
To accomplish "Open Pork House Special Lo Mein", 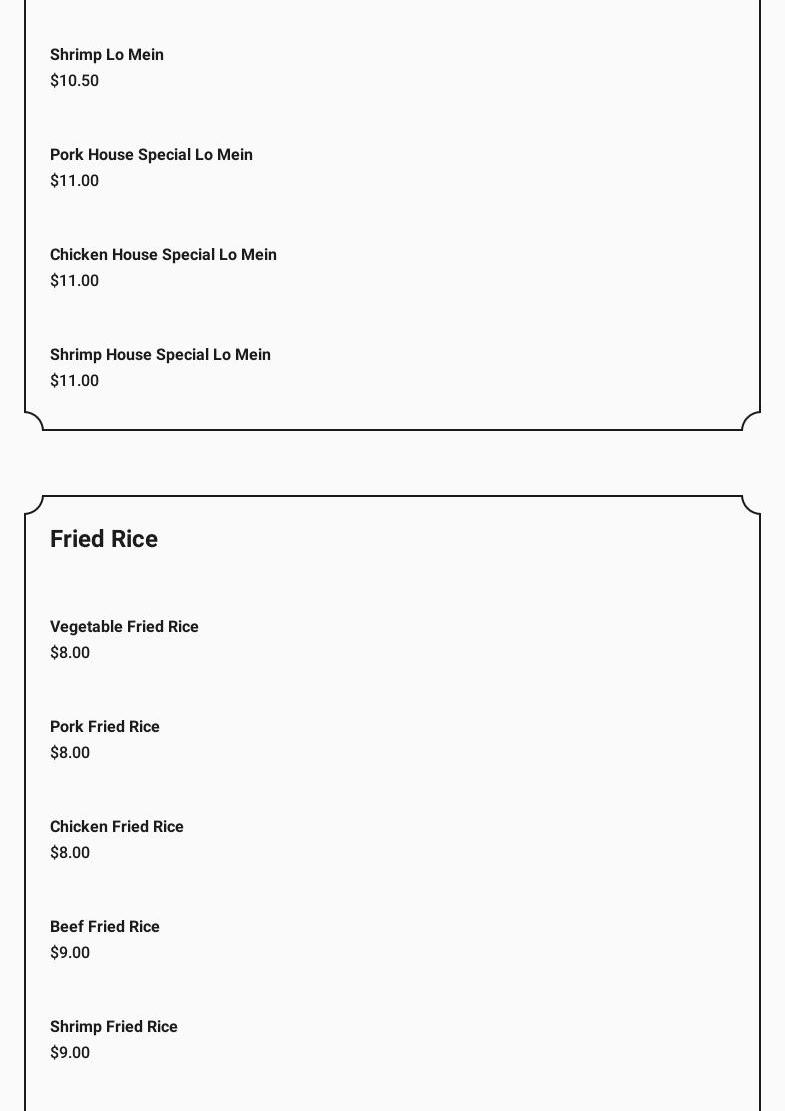I will 151,155.
